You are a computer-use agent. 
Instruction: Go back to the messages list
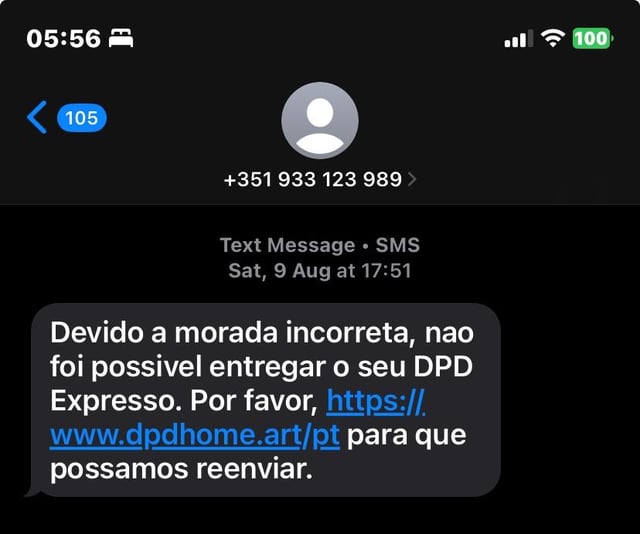click(40, 118)
